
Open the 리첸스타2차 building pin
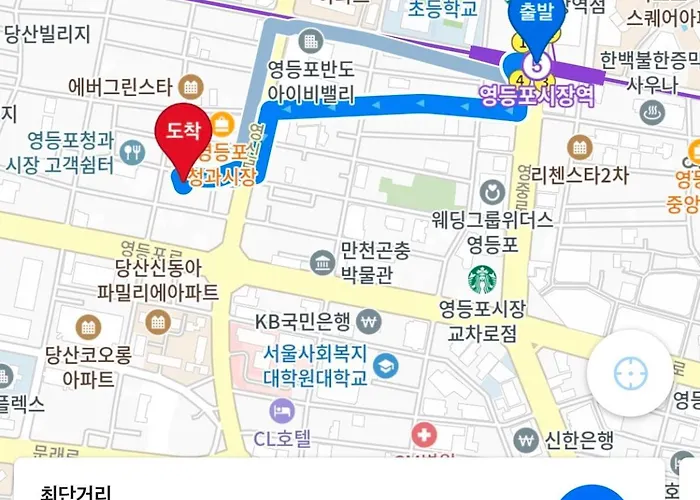pos(579,148)
